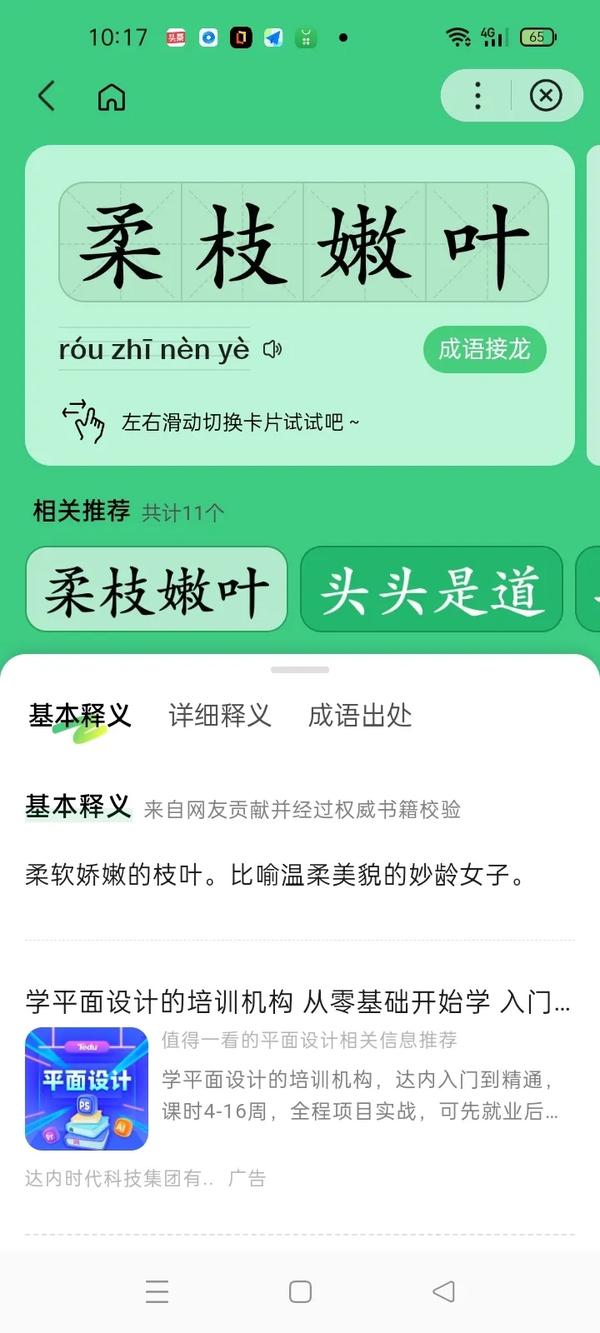Screen dimensions: 600x1333
Task: Switch to the 详细释义 tab
Action: 220,716
